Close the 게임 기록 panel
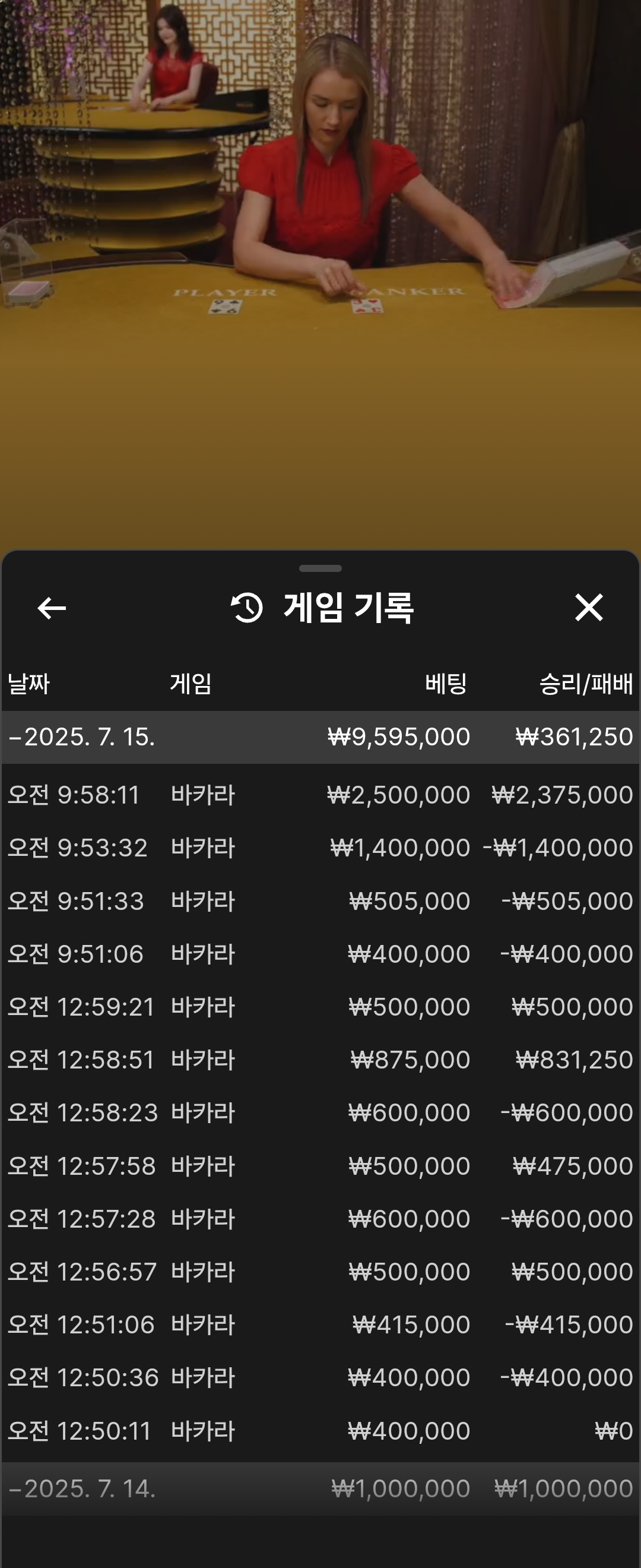Viewport: 641px width, 1568px height. click(589, 608)
